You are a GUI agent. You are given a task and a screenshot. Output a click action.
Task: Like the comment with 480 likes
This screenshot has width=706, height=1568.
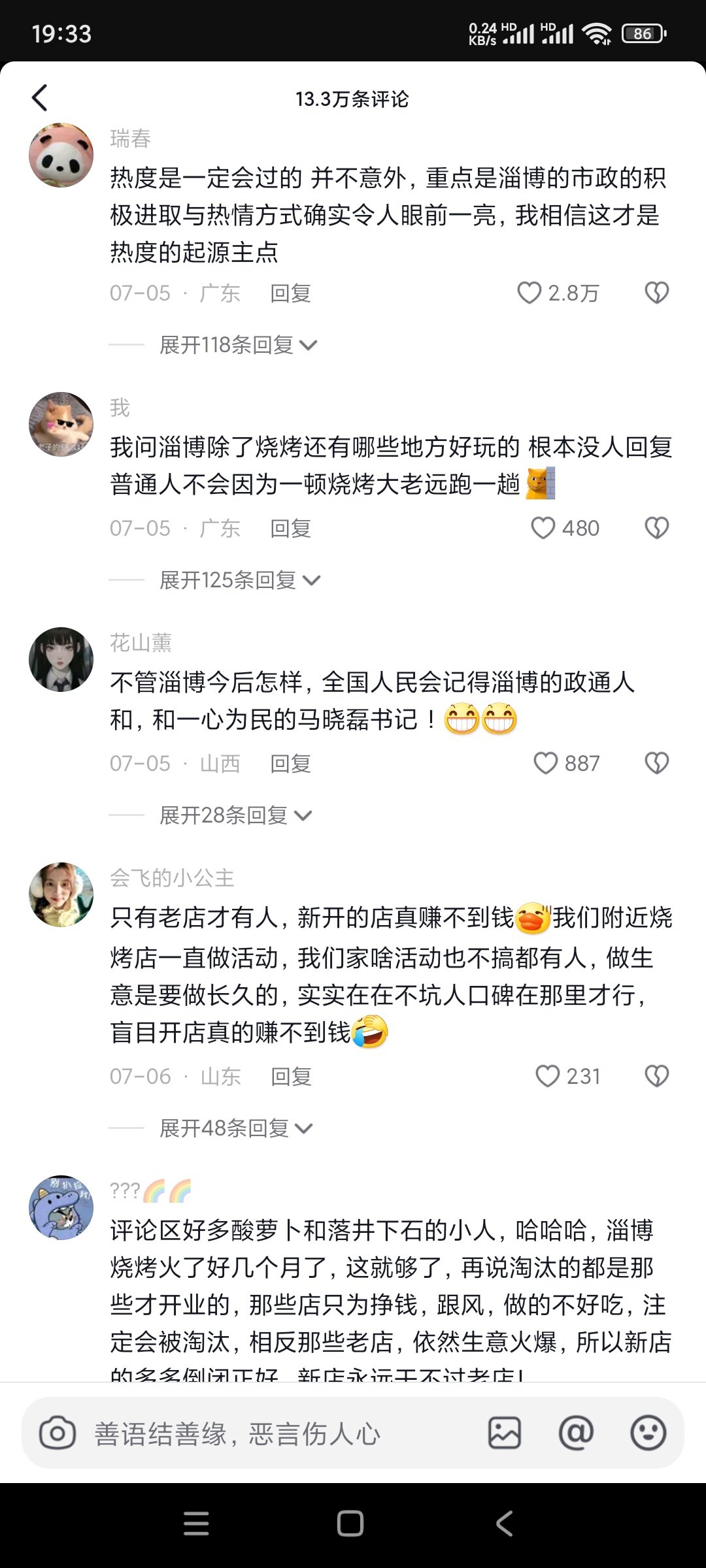543,528
